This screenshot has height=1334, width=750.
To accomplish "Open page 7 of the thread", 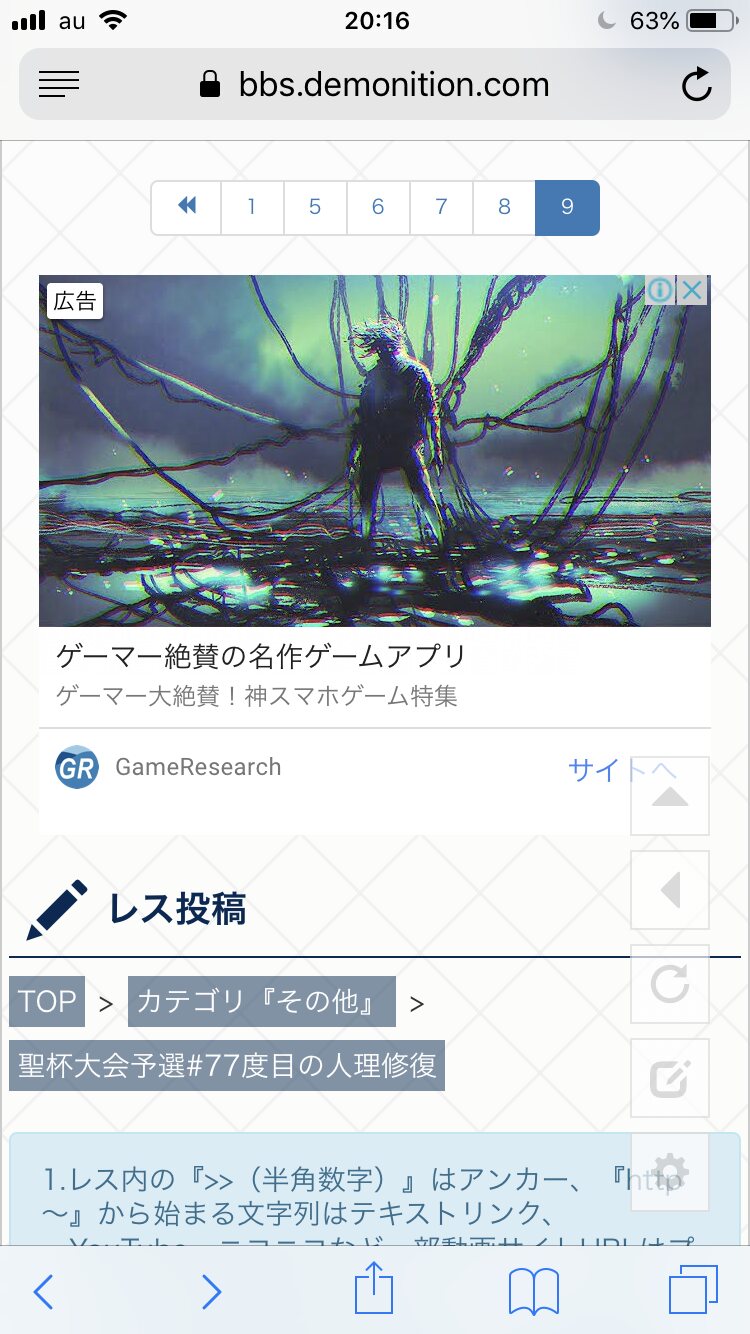I will [441, 207].
